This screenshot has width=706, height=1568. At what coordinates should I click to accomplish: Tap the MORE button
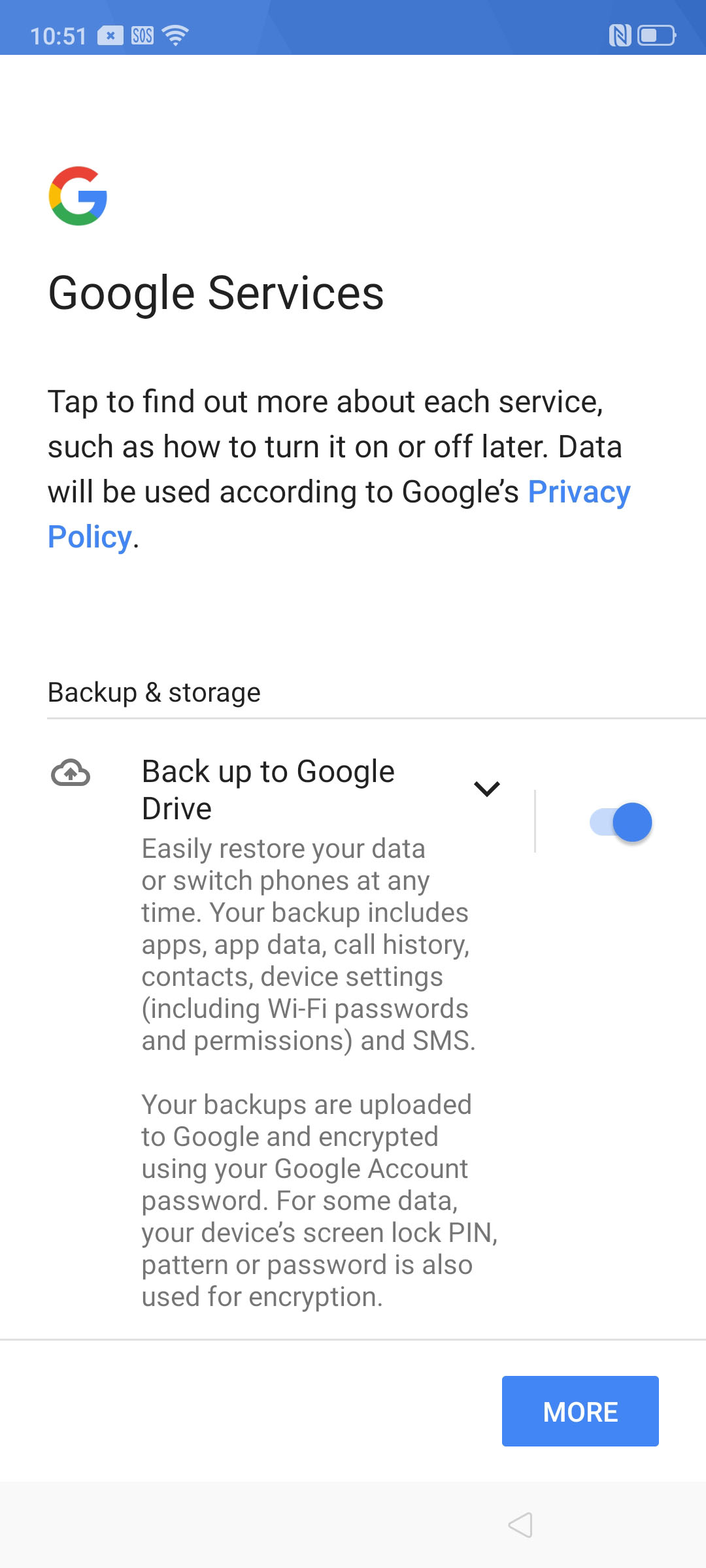(580, 1411)
